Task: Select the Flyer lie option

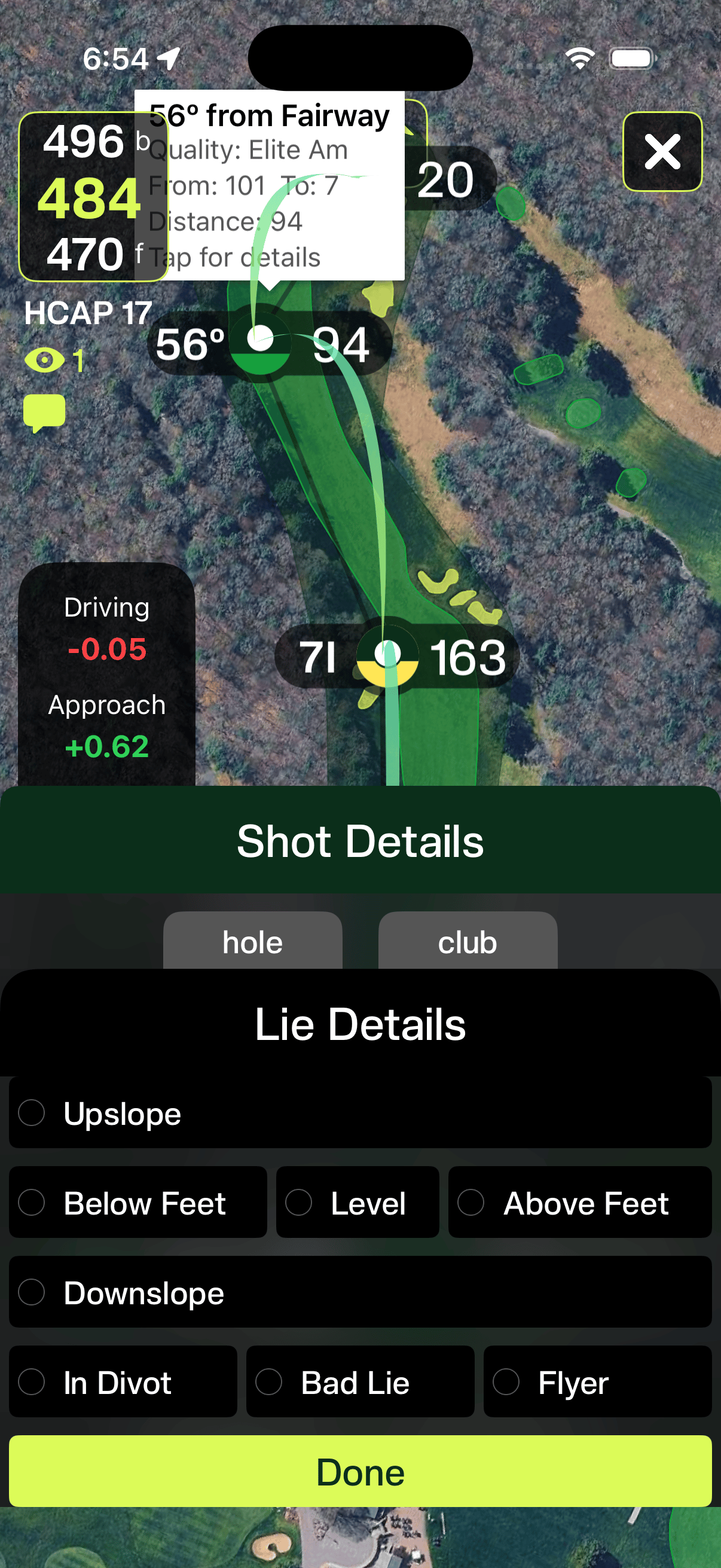Action: pos(597,1382)
